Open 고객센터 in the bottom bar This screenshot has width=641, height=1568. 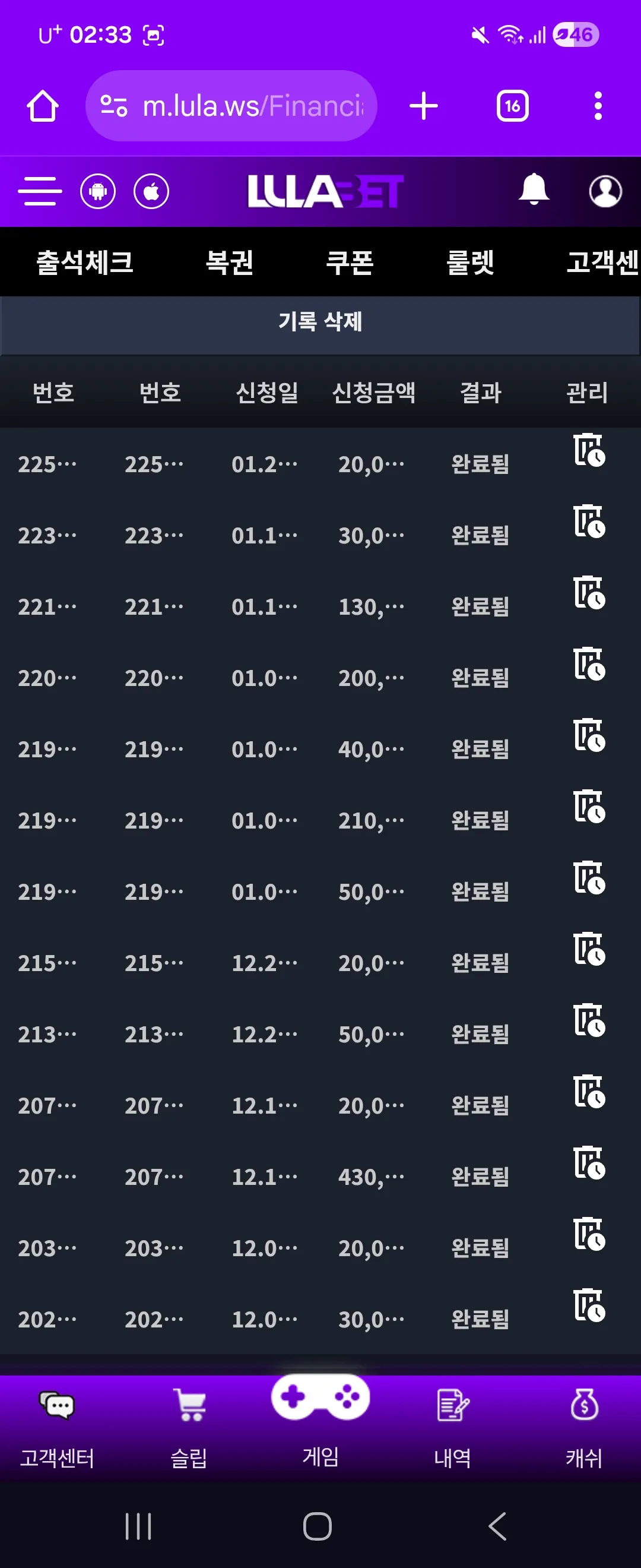pyautogui.click(x=56, y=1426)
